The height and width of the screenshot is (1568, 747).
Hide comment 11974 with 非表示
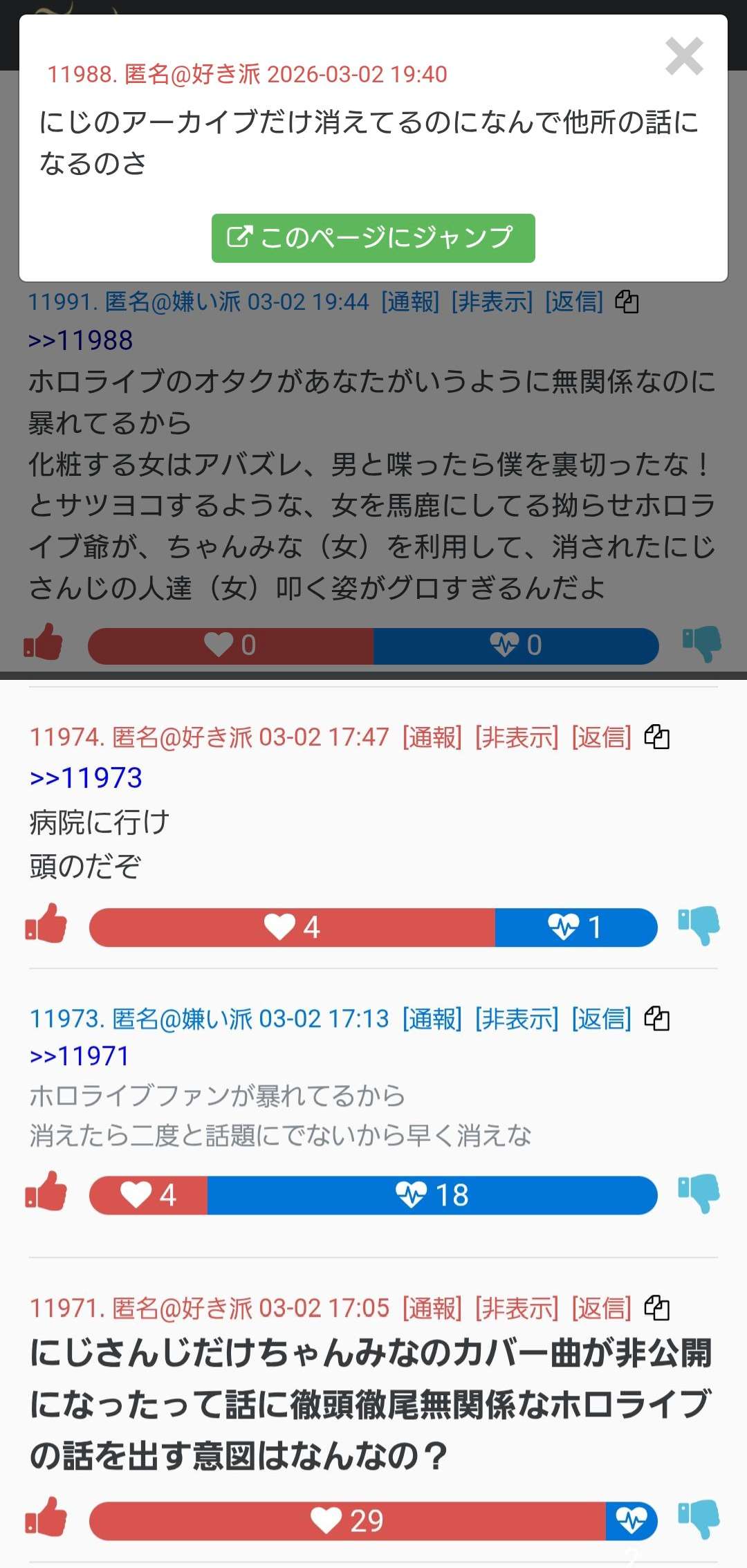point(517,737)
